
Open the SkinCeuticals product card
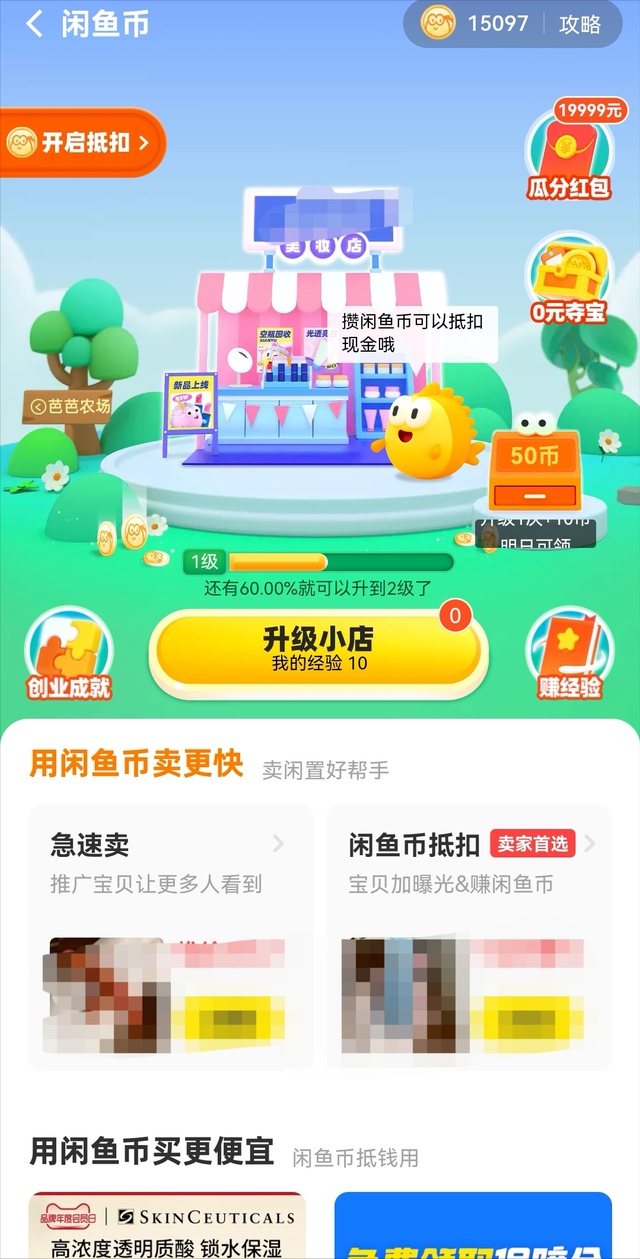pos(168,1225)
